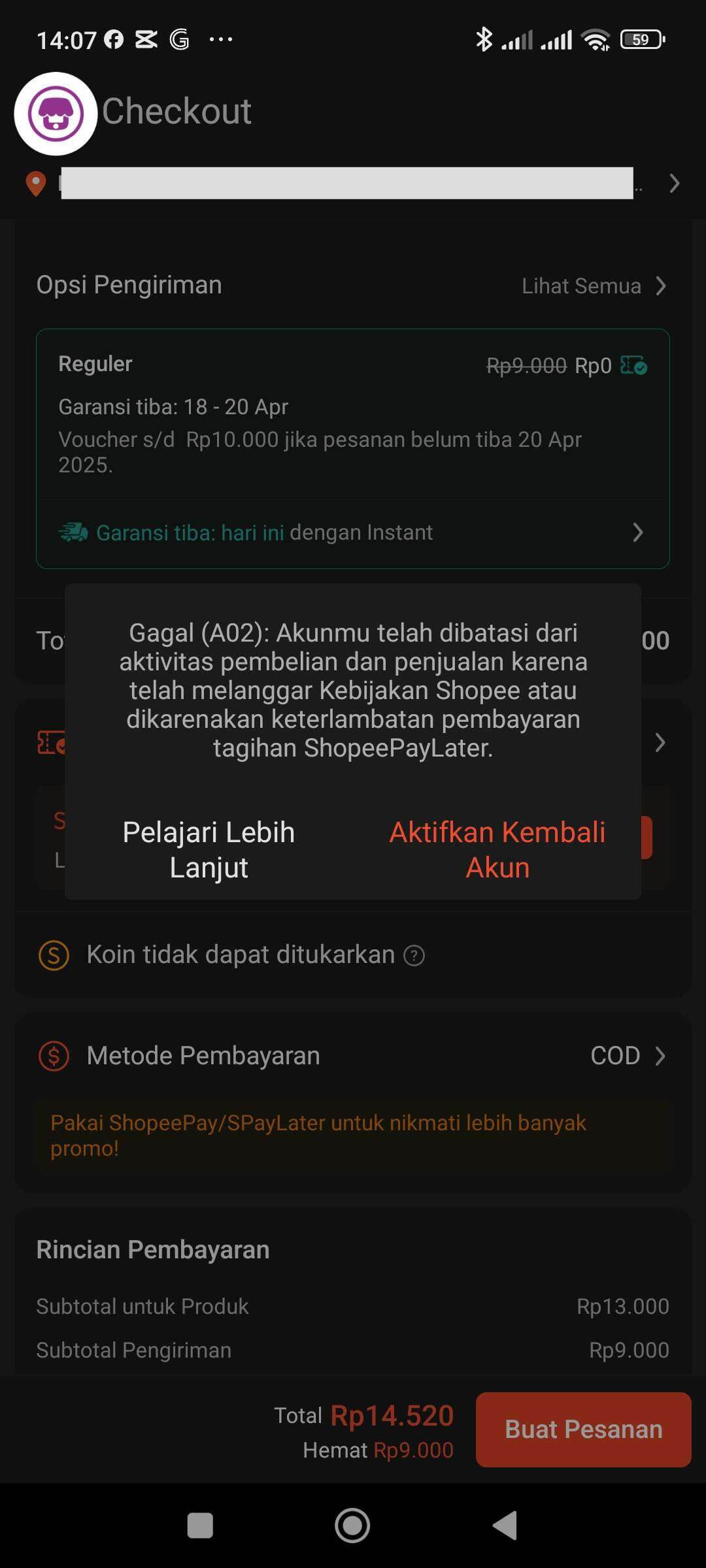Open the Garansi tiba hari ini Instant option
706x1568 pixels.
pos(353,533)
